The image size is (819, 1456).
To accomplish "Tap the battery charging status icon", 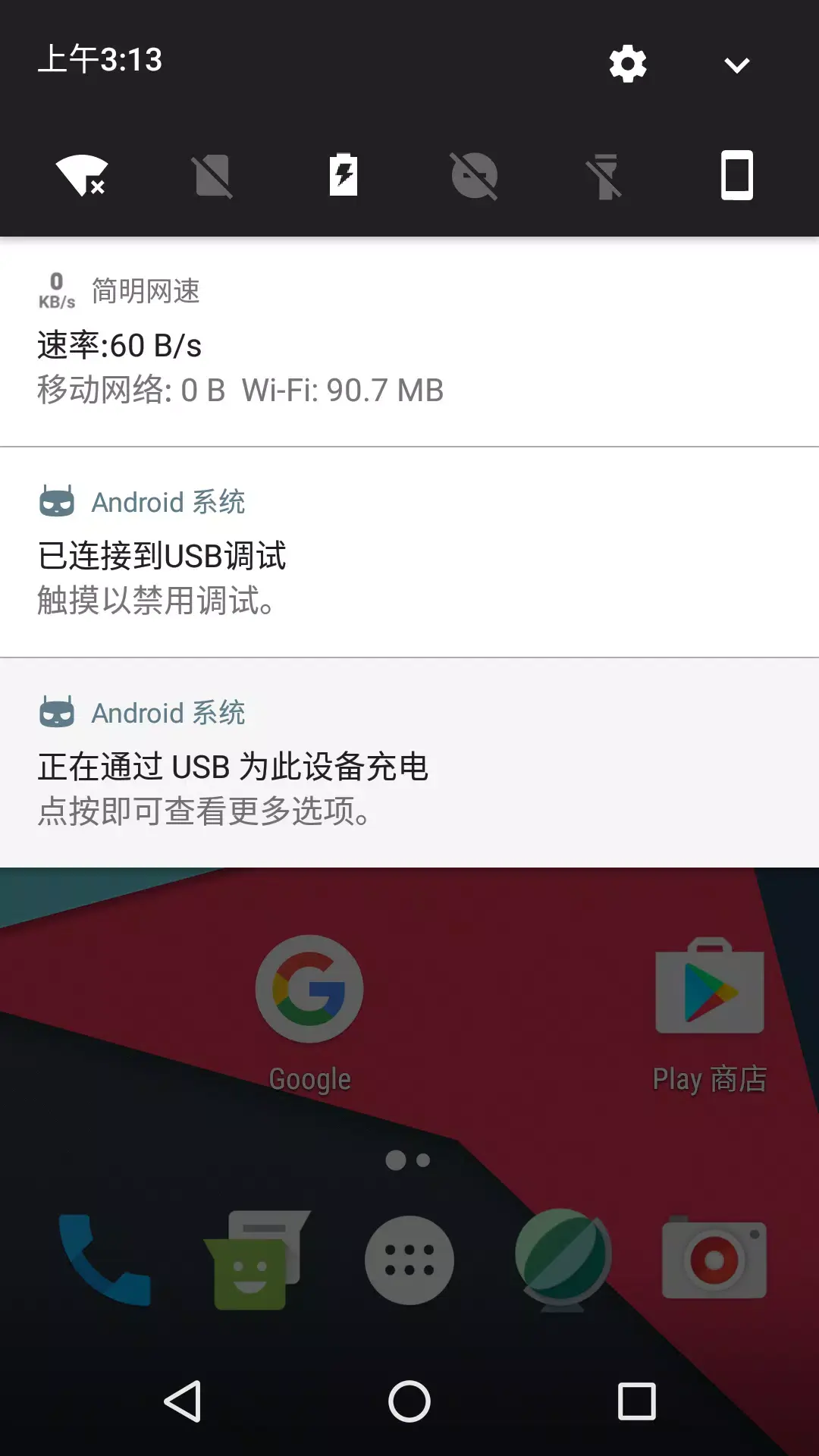I will point(343,176).
